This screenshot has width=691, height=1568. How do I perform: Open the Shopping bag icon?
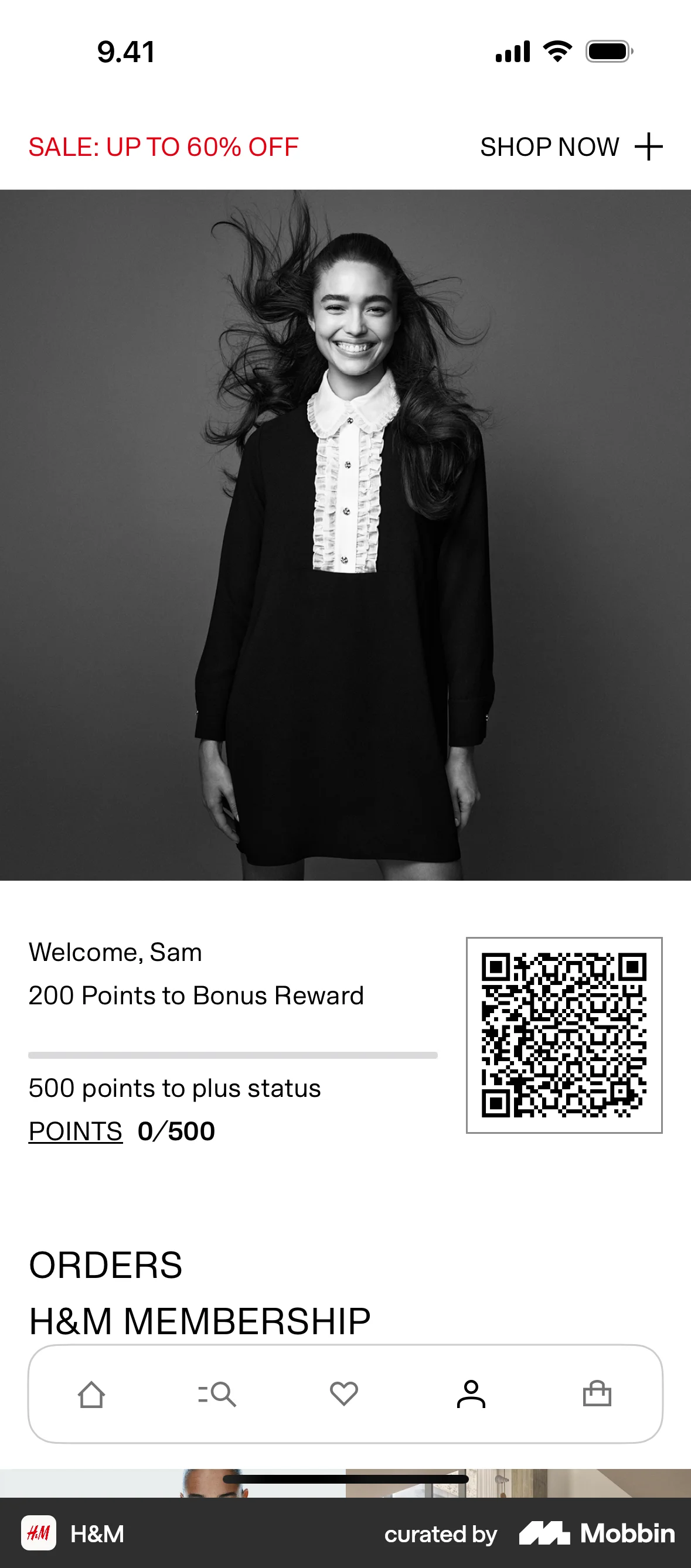click(597, 1396)
